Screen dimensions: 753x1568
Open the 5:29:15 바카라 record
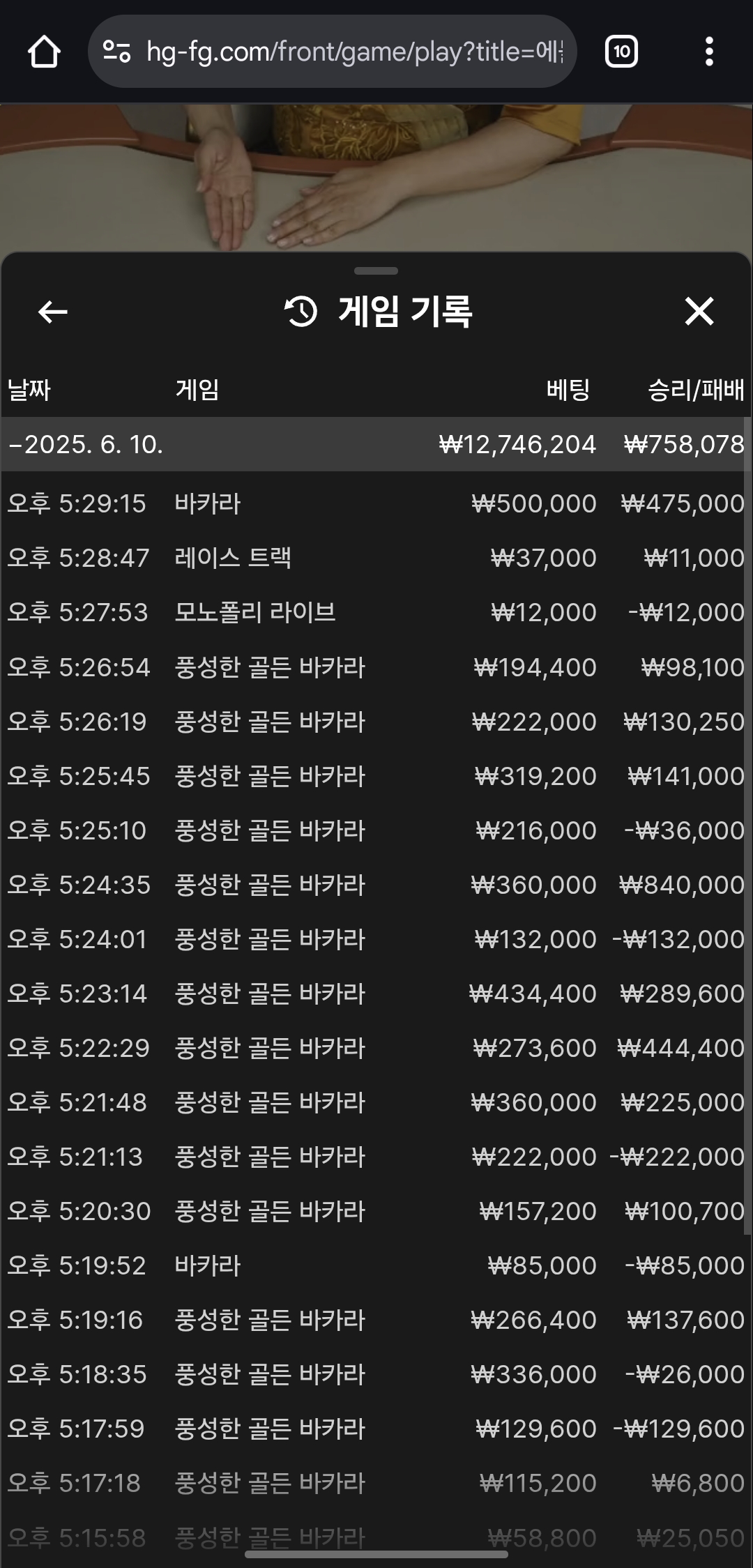(x=376, y=503)
